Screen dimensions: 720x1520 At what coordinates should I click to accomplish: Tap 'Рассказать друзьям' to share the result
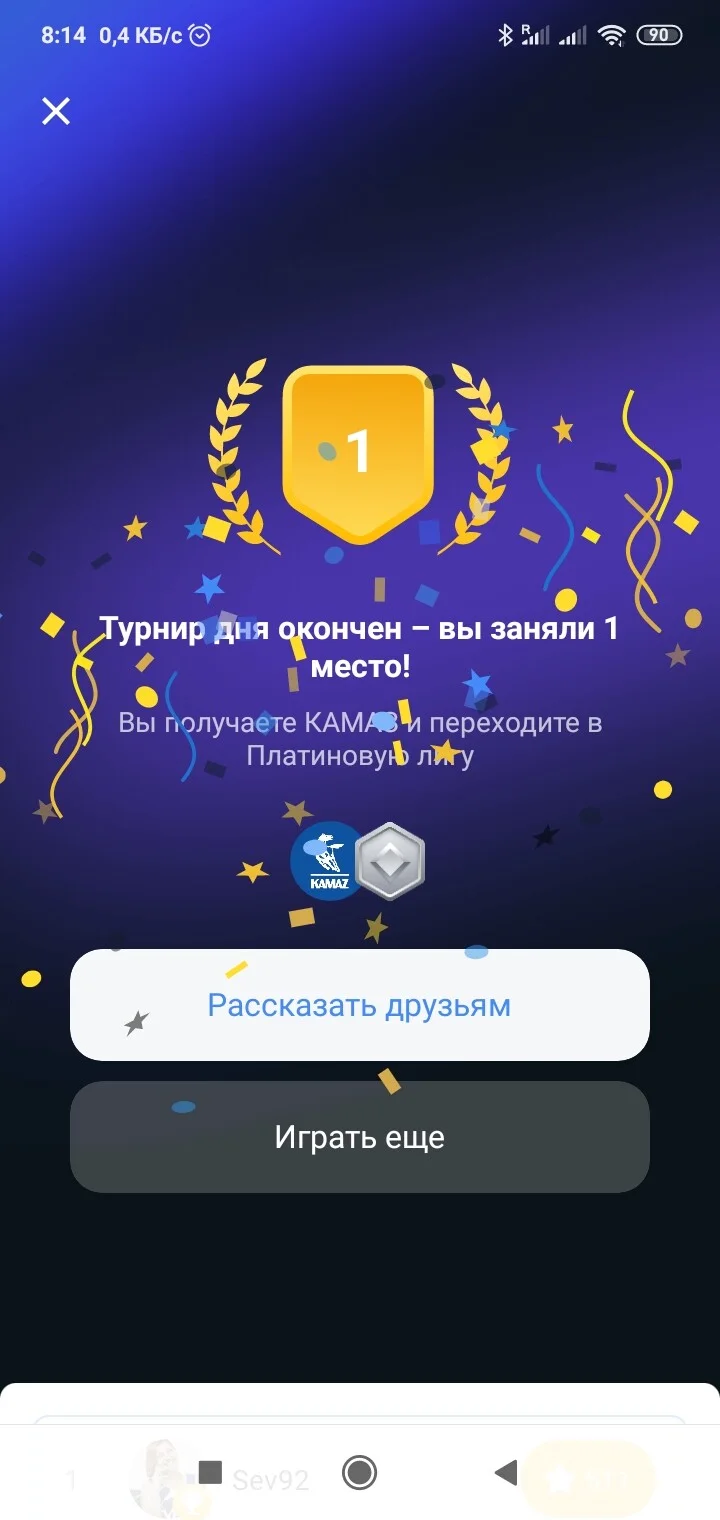[360, 1005]
